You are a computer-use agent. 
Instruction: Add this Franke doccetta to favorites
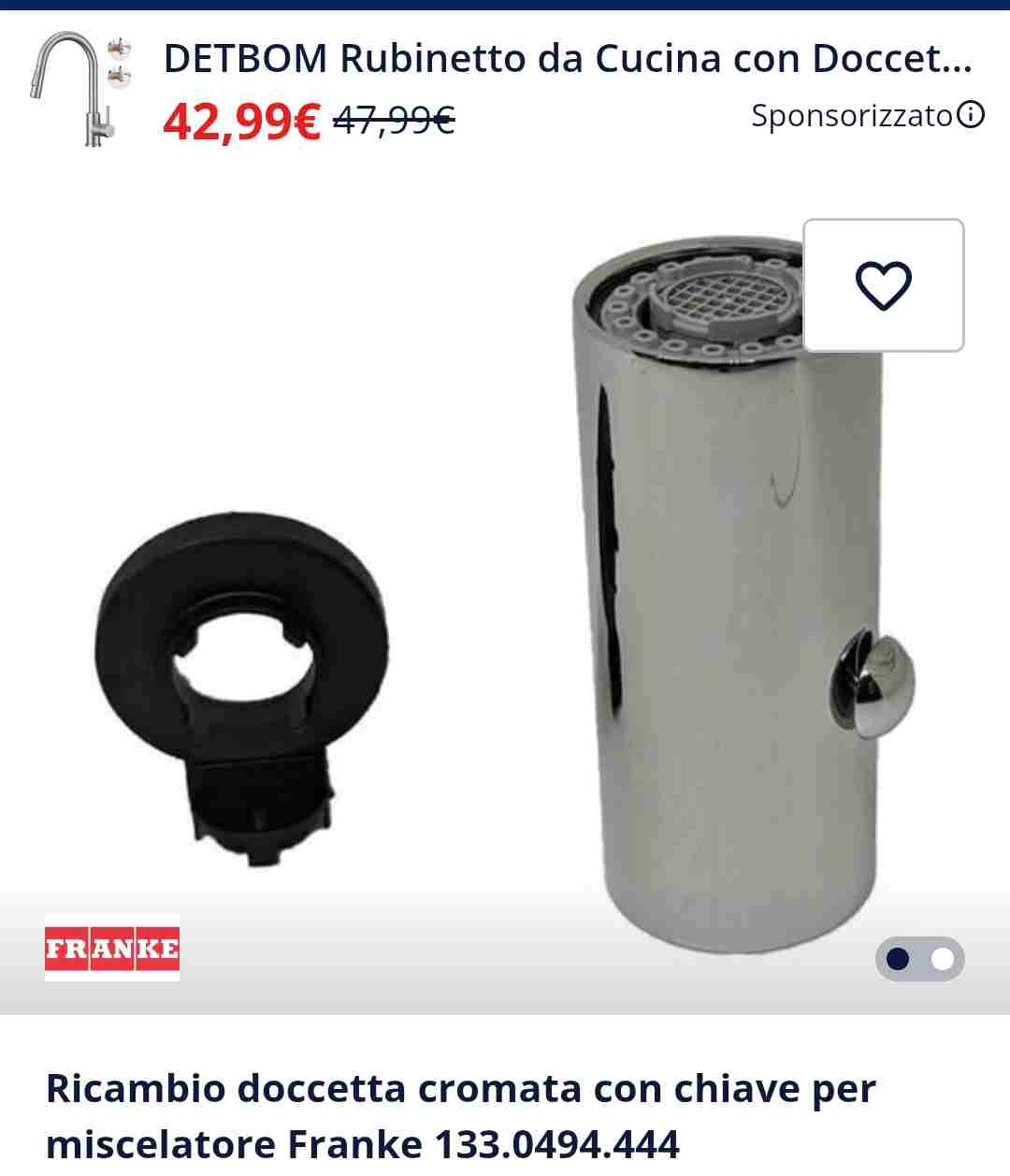[883, 285]
